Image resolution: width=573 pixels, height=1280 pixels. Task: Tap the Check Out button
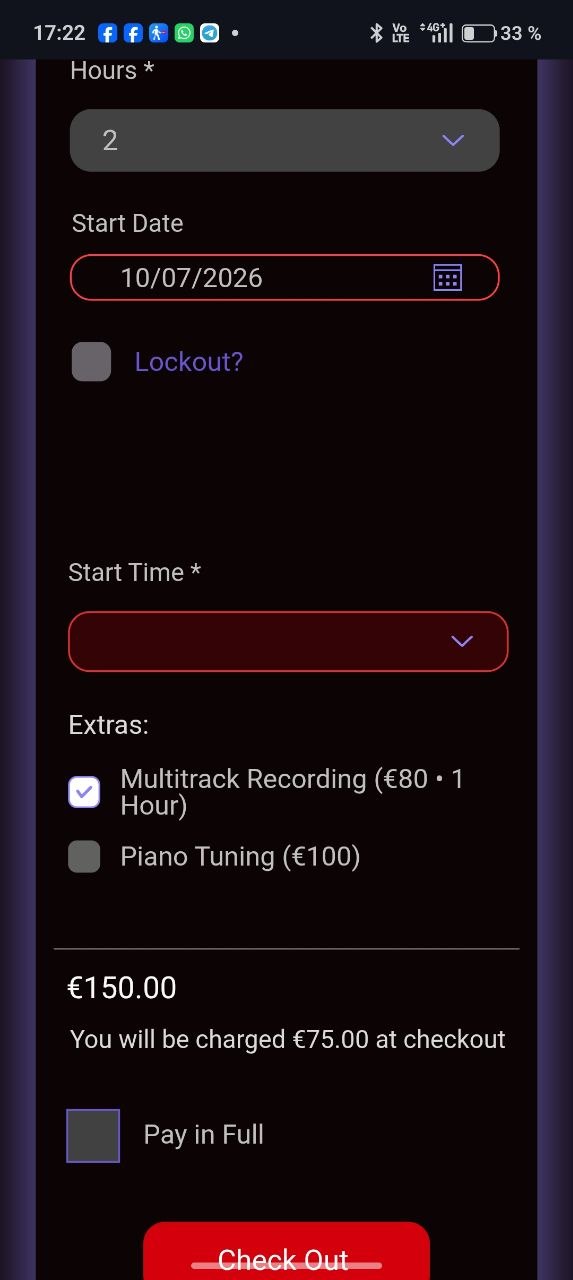pos(286,1252)
